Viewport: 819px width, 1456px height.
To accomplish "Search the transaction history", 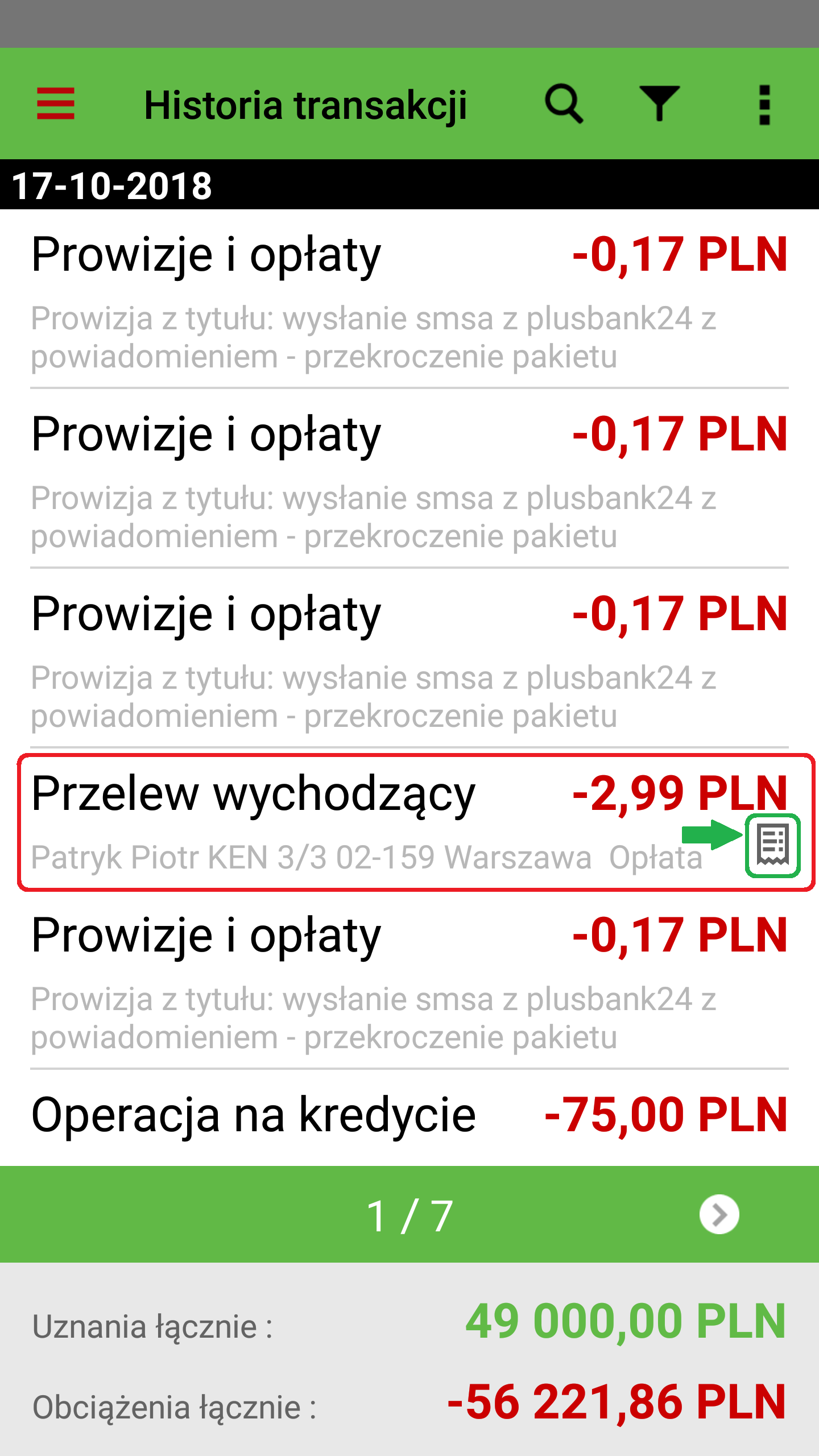I will pos(564,104).
